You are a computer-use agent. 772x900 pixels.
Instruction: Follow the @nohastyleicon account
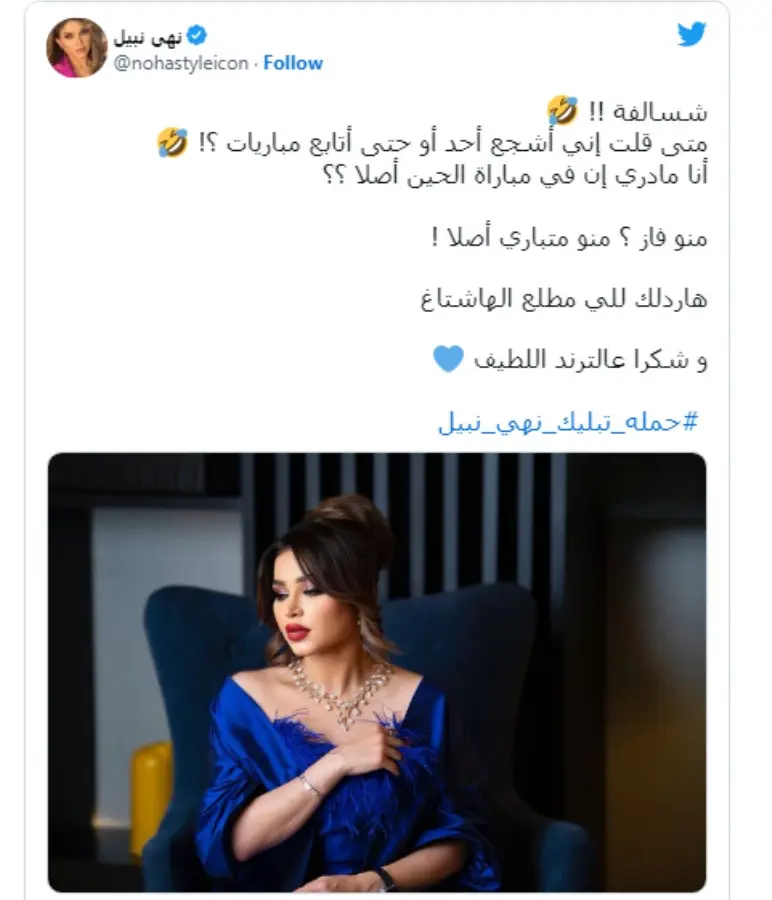293,63
